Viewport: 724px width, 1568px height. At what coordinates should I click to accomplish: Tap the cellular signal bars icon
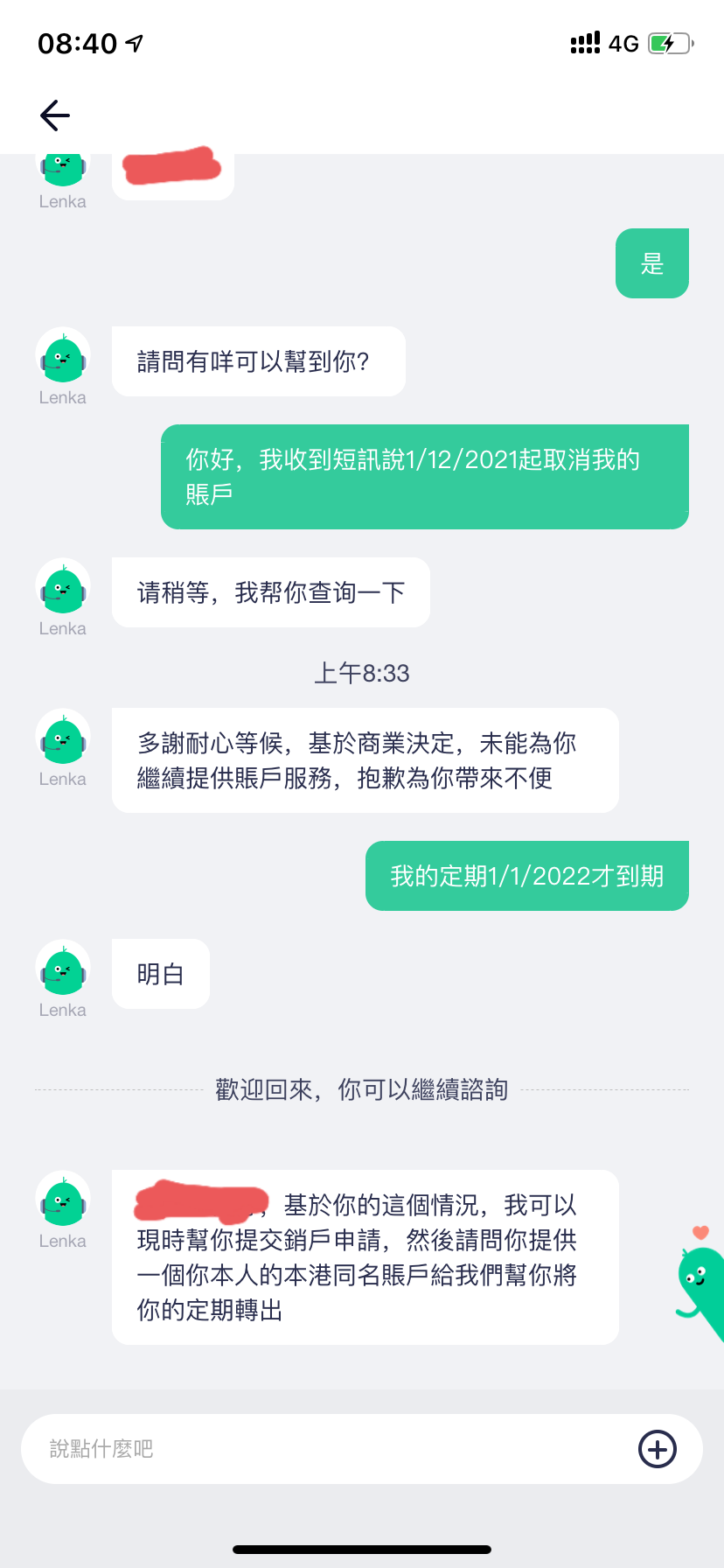coord(584,42)
